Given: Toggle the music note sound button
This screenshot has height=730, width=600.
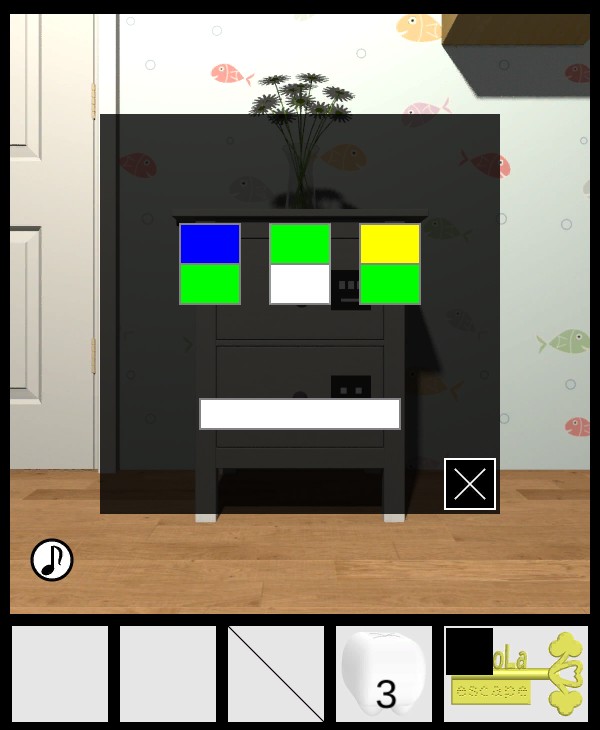Looking at the screenshot, I should coord(52,560).
